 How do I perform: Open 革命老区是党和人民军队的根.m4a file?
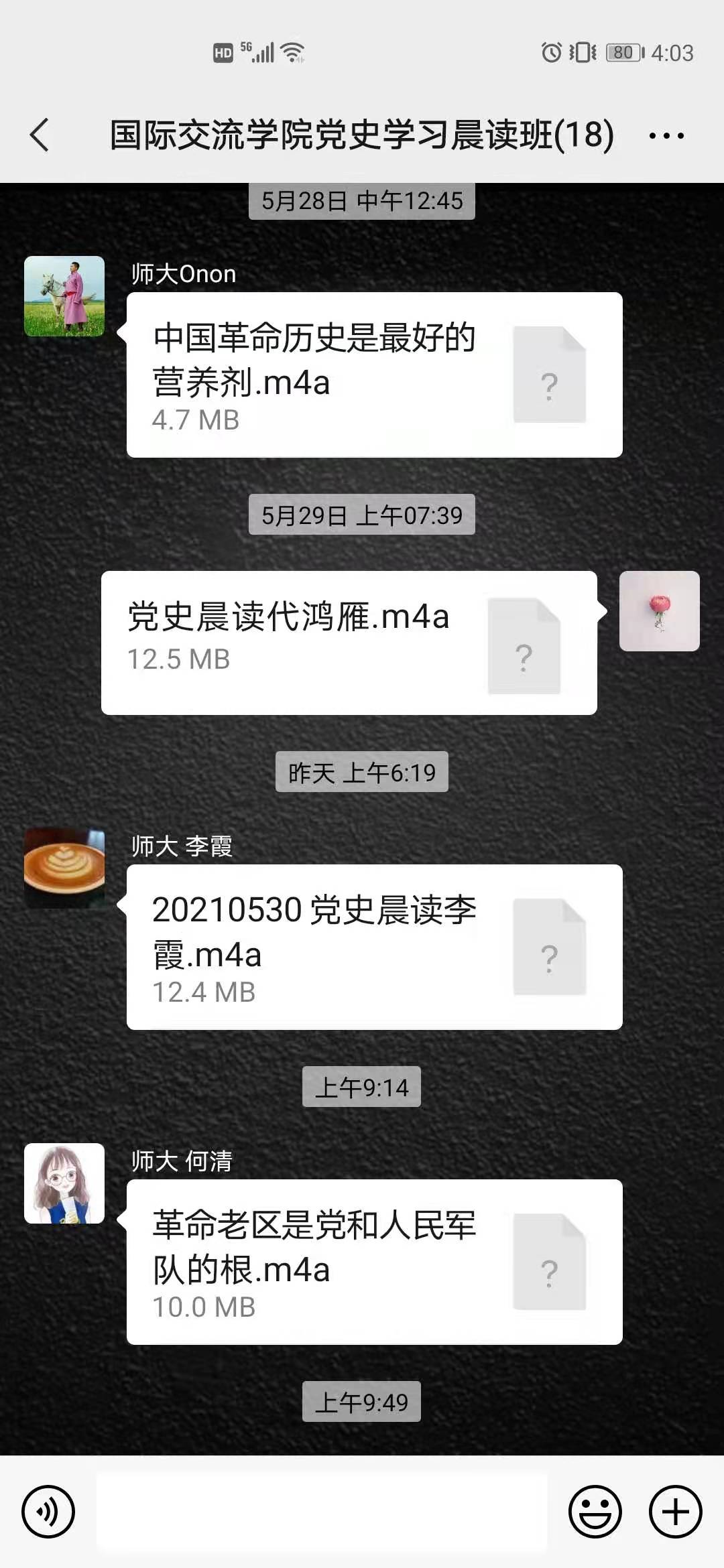(374, 1262)
